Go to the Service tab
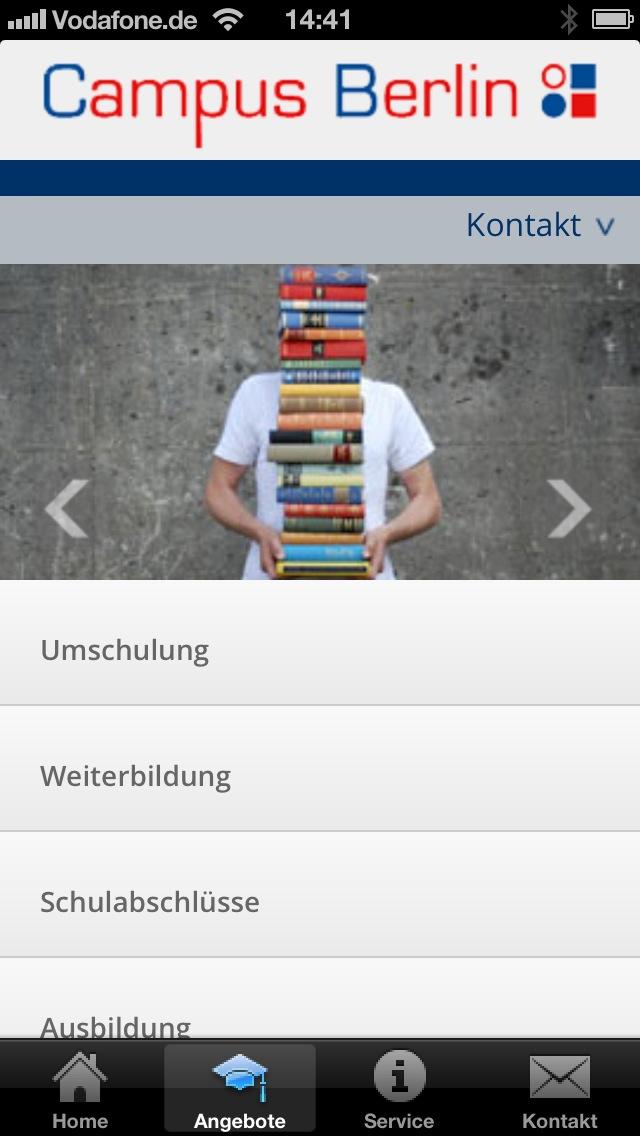The image size is (640, 1136). [x=399, y=1089]
